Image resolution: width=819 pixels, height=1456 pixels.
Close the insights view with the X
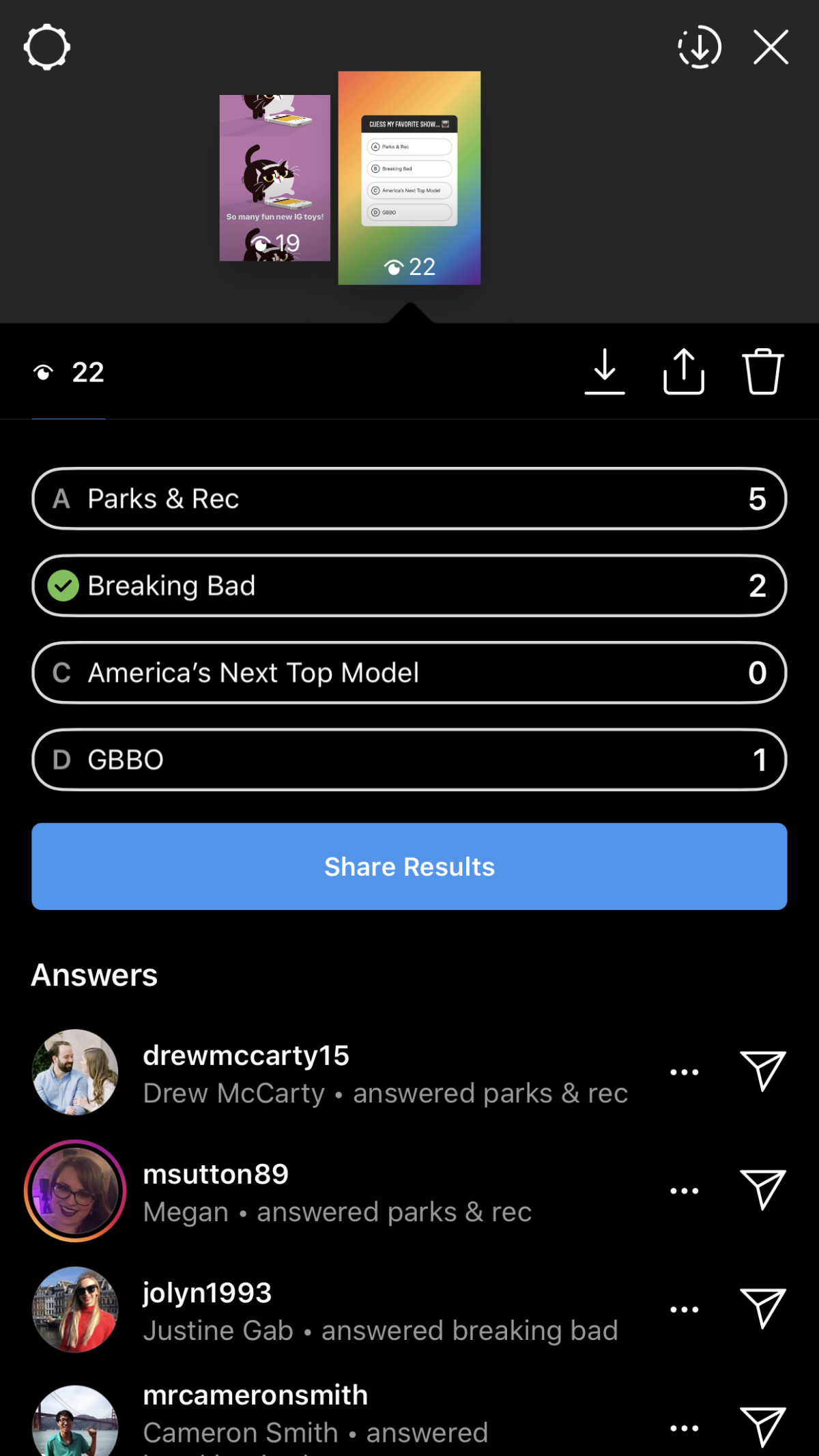pyautogui.click(x=770, y=46)
